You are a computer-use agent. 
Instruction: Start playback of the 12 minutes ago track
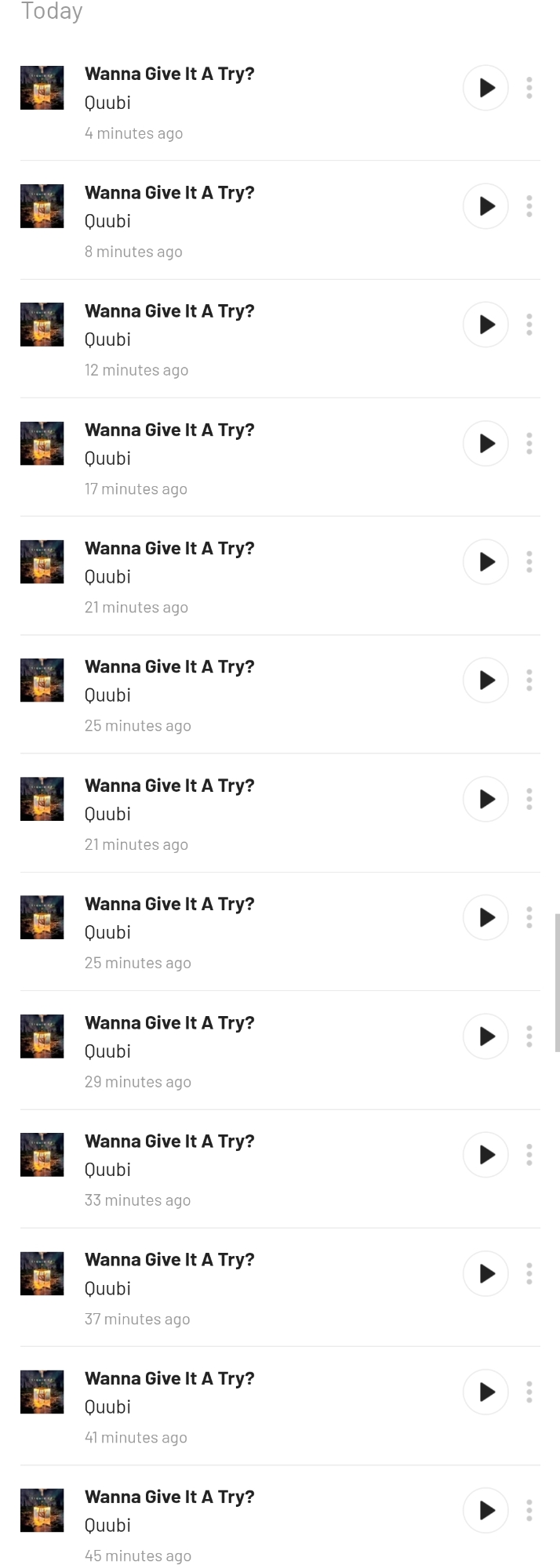pos(485,325)
